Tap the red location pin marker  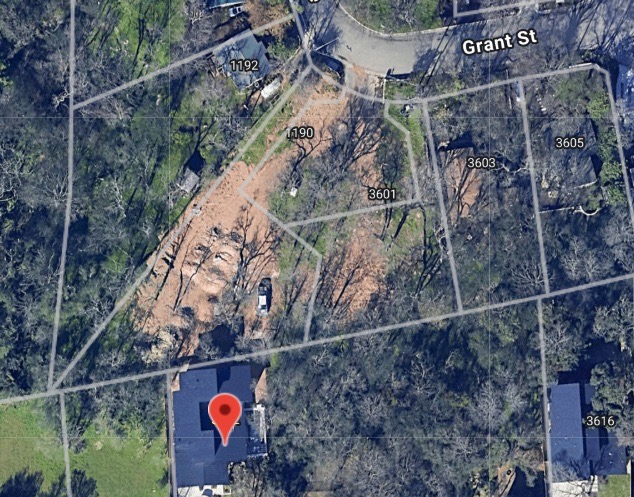point(227,414)
